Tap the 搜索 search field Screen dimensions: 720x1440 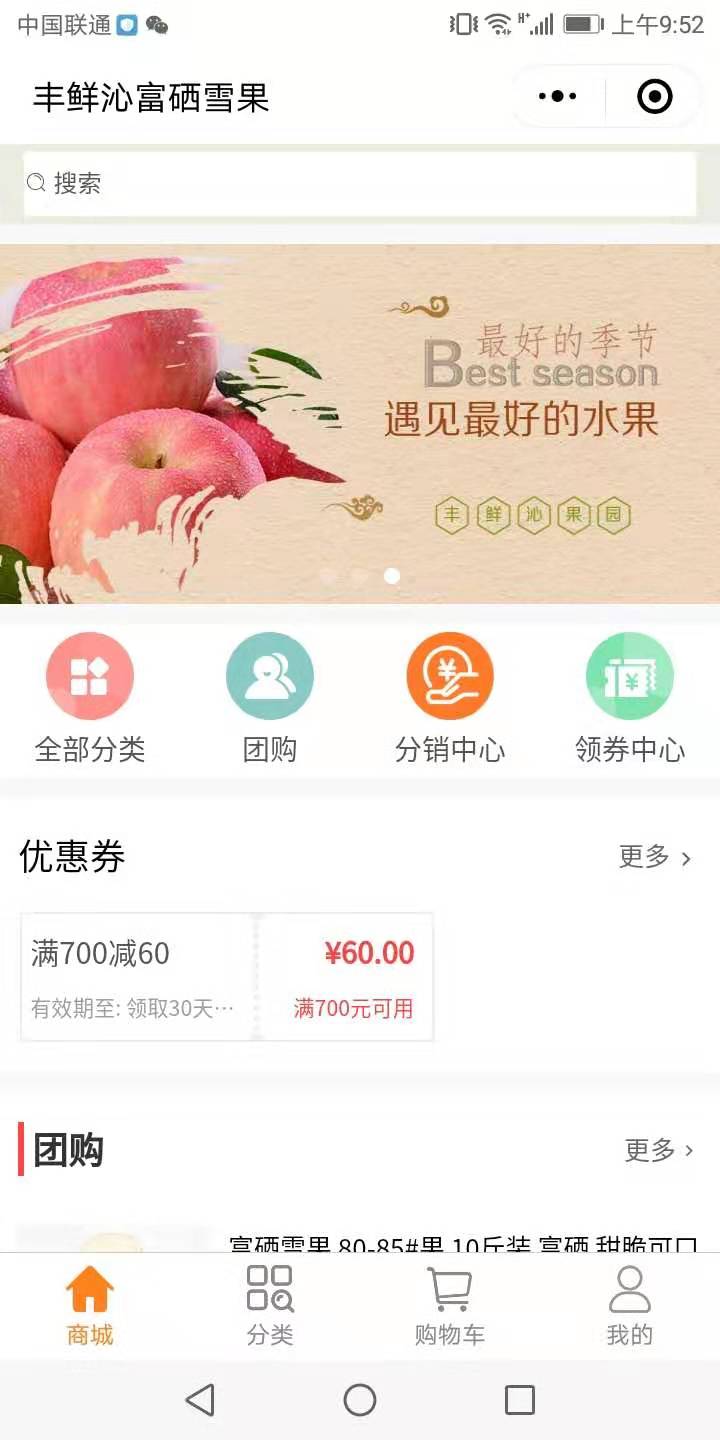[360, 183]
